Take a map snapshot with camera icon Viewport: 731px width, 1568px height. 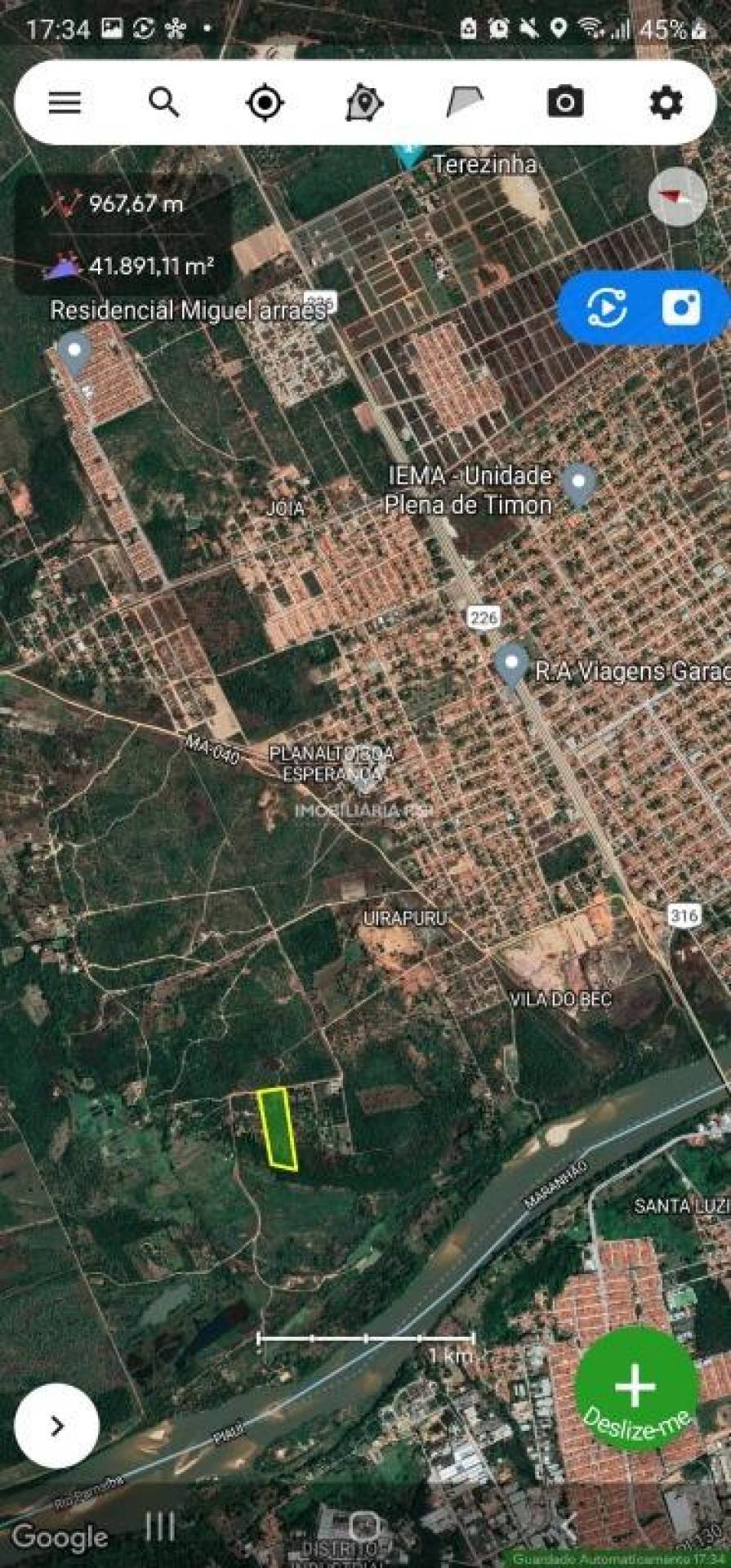565,103
